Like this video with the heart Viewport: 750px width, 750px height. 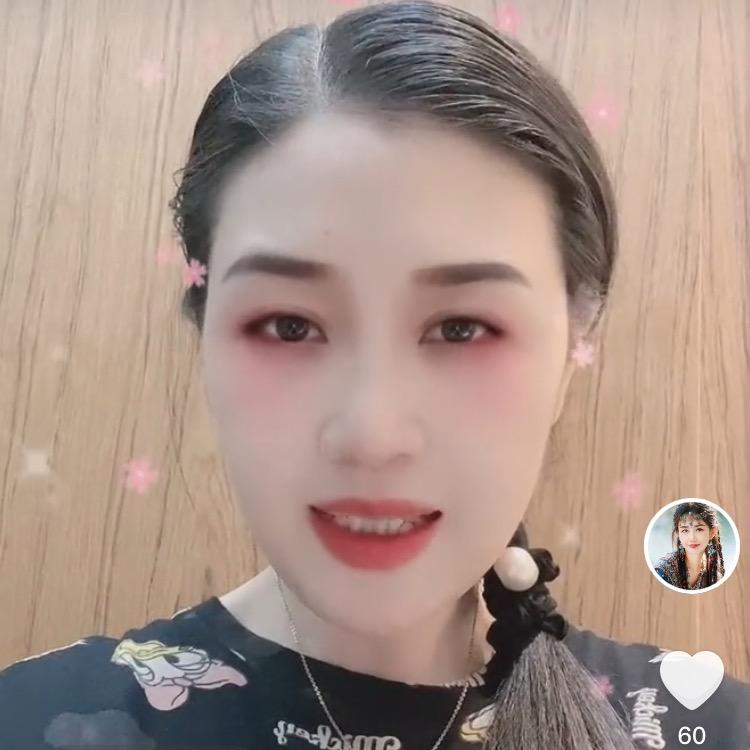click(691, 680)
